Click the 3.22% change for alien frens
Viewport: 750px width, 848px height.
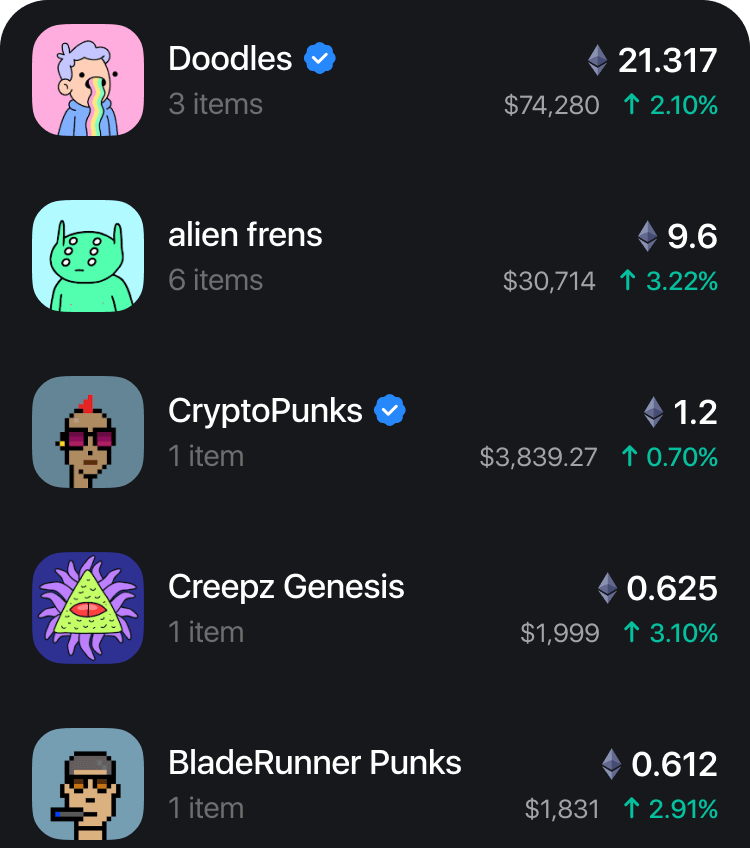(676, 281)
